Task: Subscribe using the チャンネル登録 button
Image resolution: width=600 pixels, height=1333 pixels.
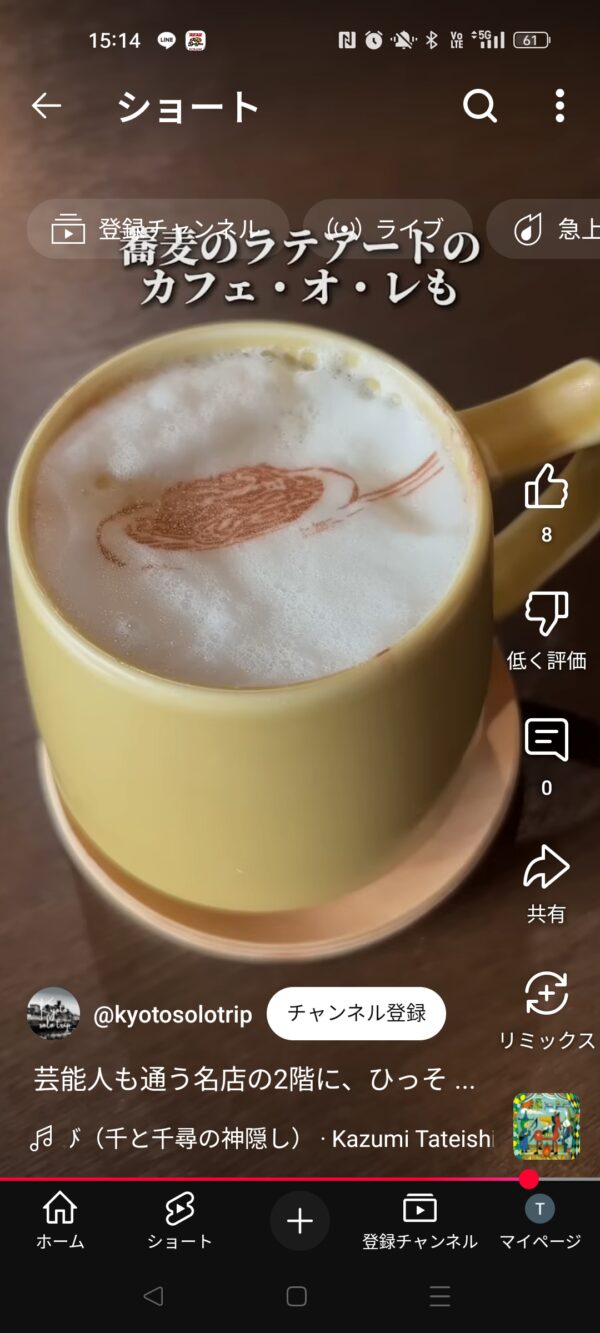Action: coord(356,1013)
